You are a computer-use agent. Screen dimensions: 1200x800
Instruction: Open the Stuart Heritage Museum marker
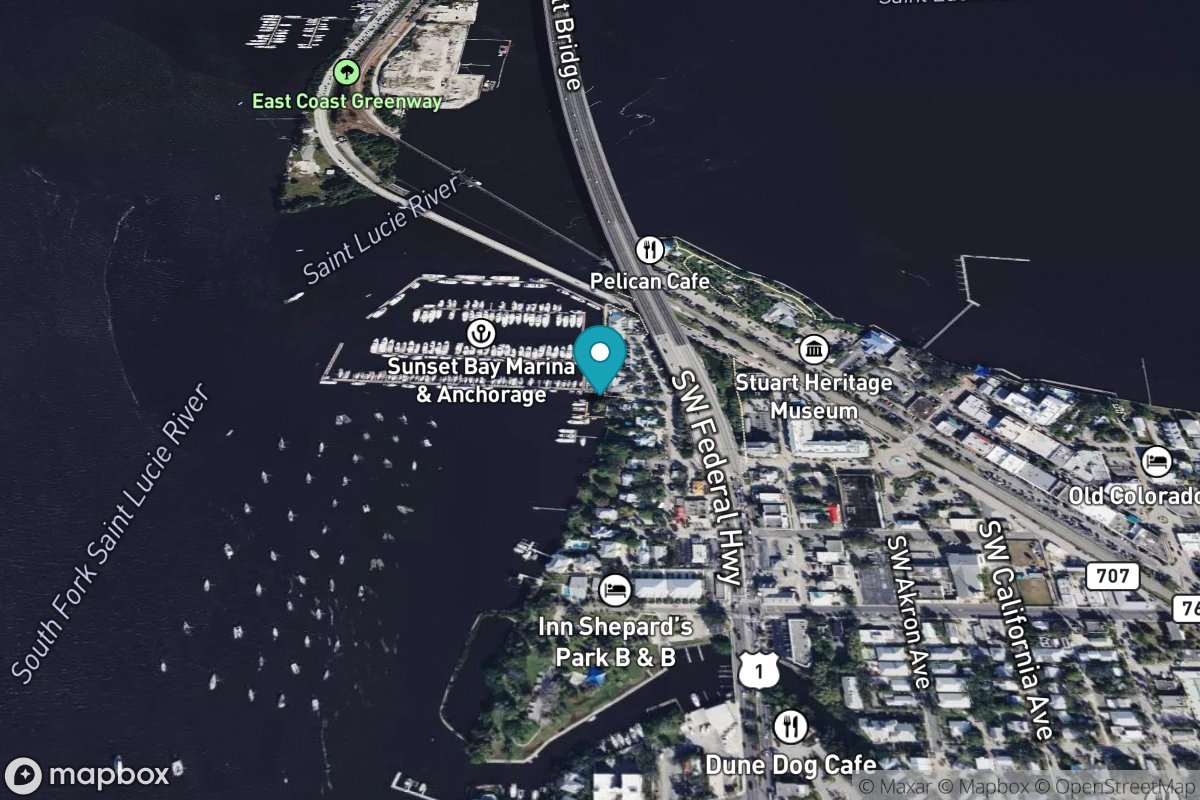pos(814,350)
